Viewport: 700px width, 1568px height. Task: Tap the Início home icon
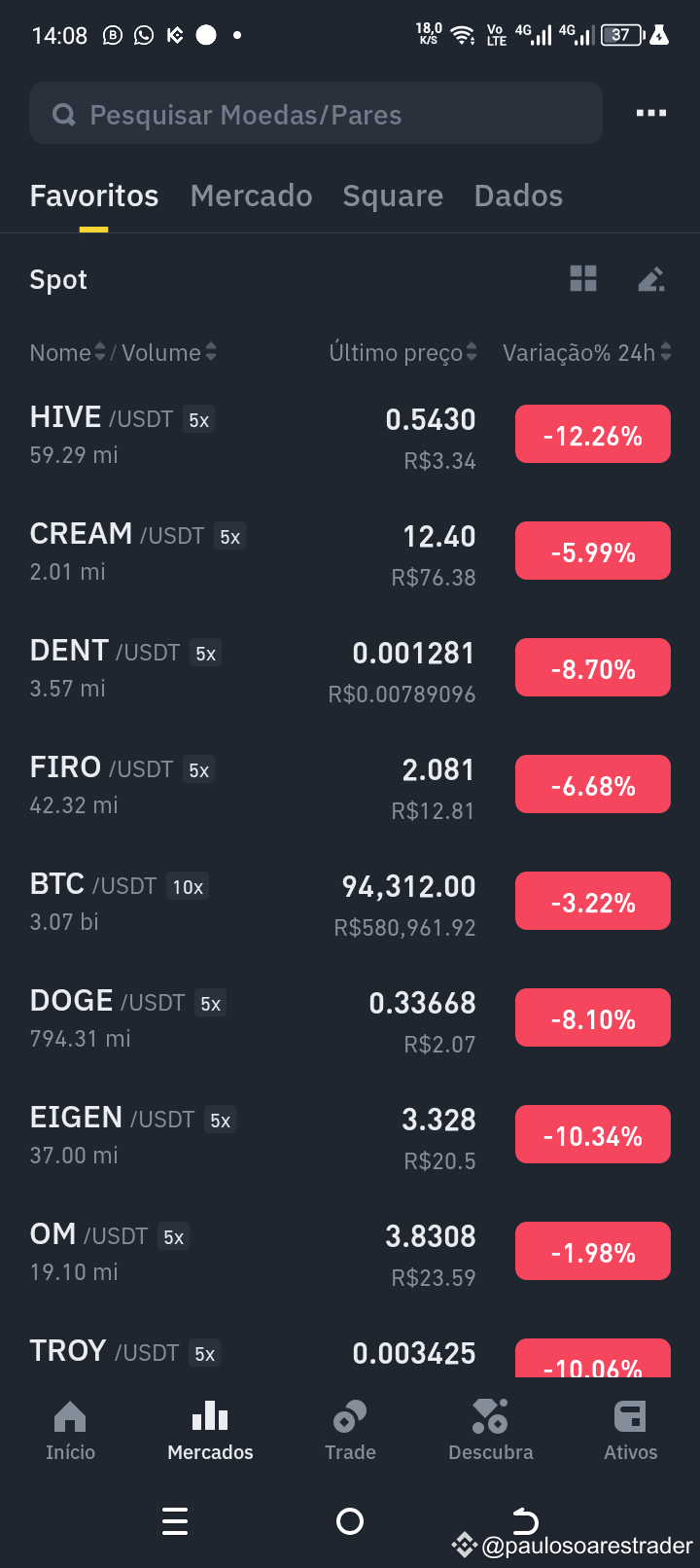(70, 1418)
